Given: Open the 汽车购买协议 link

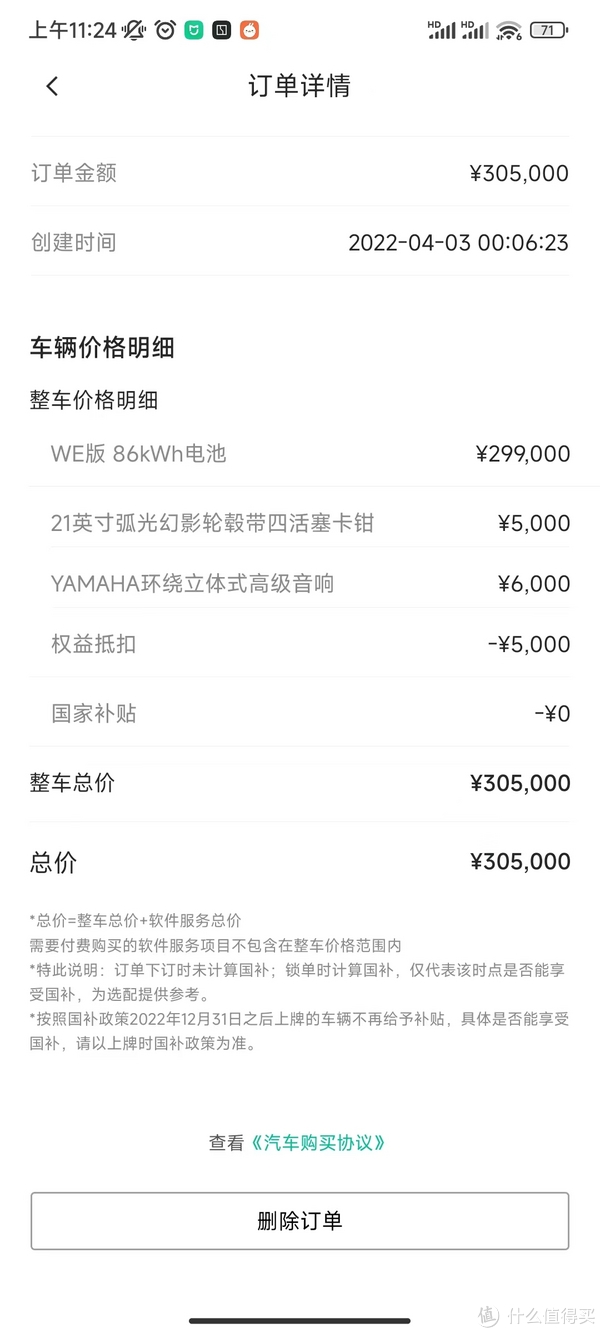Looking at the screenshot, I should pyautogui.click(x=318, y=1142).
